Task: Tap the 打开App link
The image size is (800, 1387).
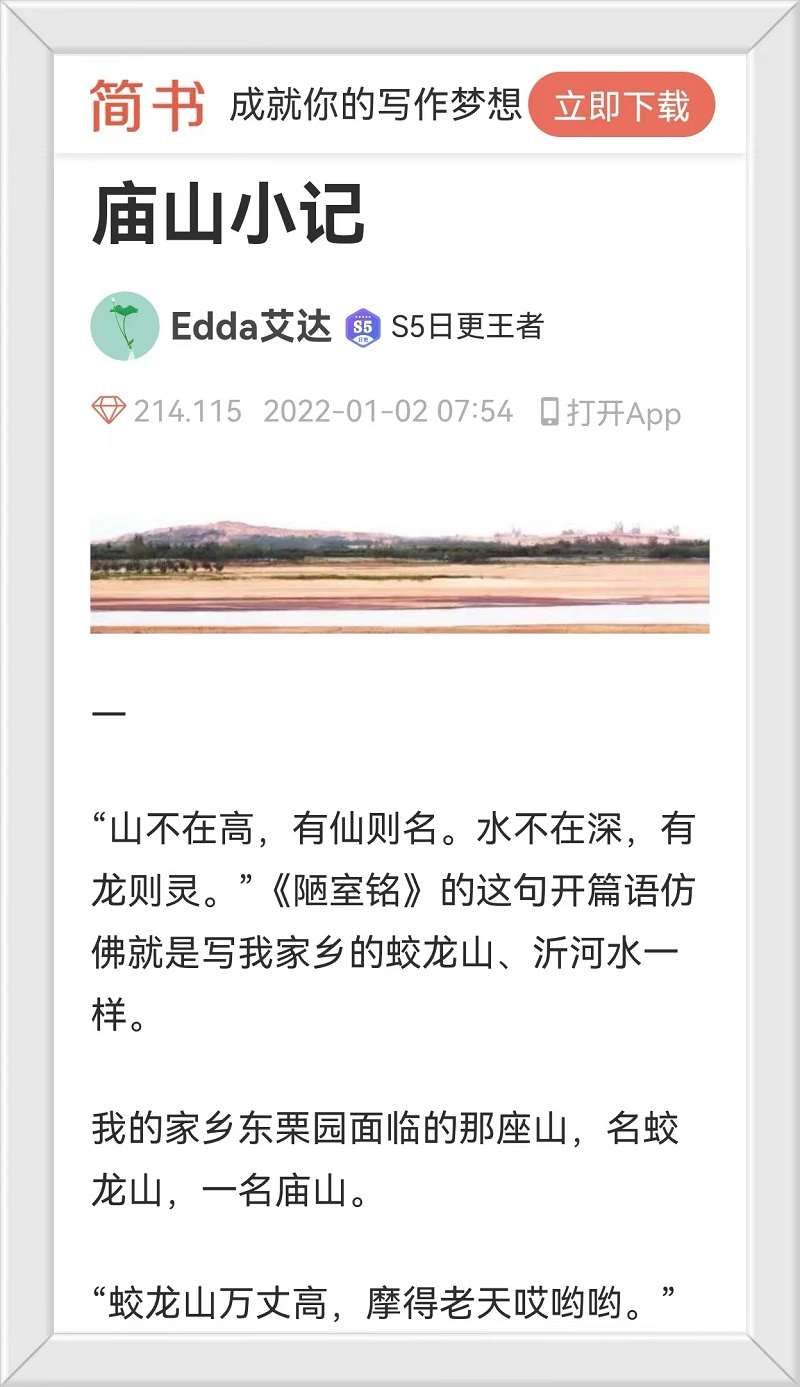Action: pos(611,412)
